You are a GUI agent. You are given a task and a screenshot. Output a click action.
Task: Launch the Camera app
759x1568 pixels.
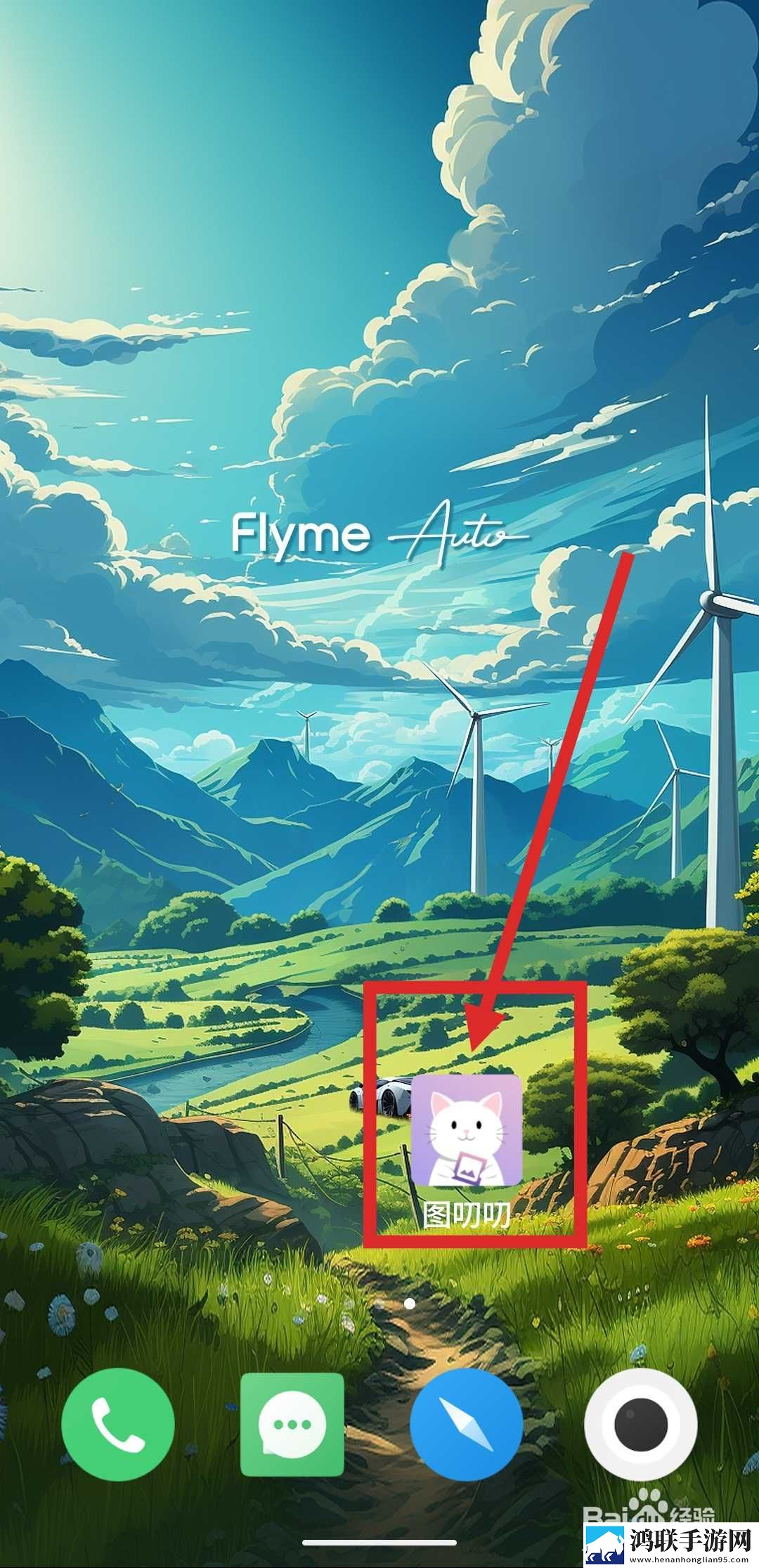[x=641, y=1425]
